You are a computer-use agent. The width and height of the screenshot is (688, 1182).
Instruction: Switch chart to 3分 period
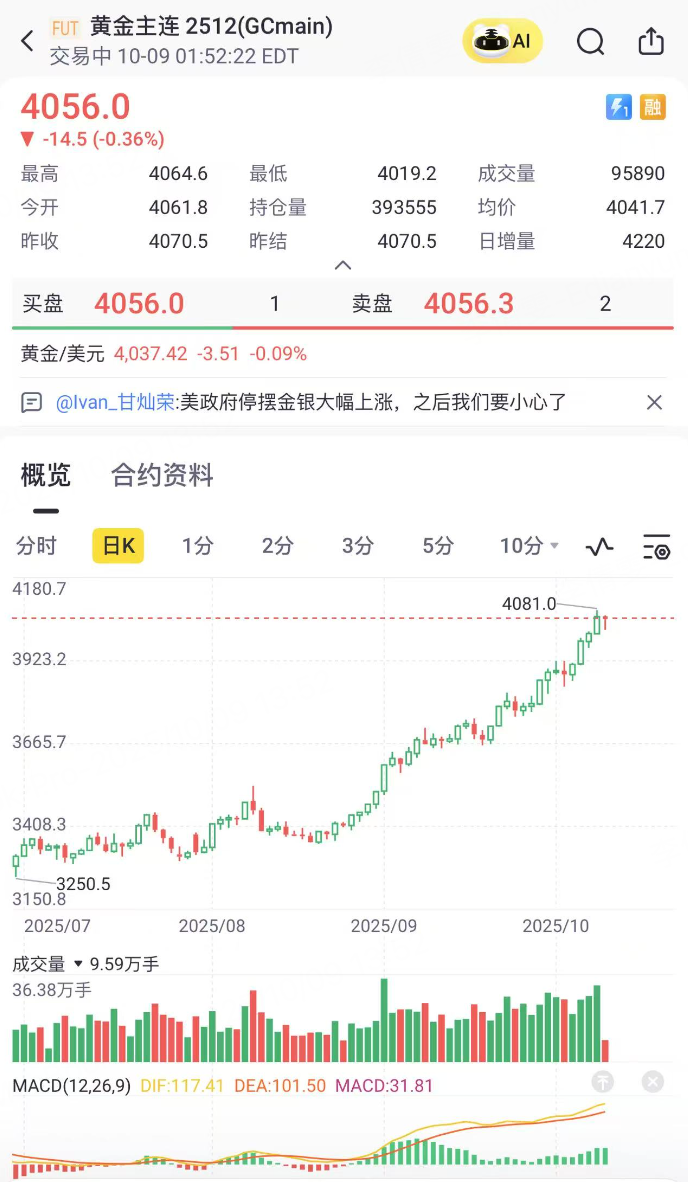pos(358,546)
